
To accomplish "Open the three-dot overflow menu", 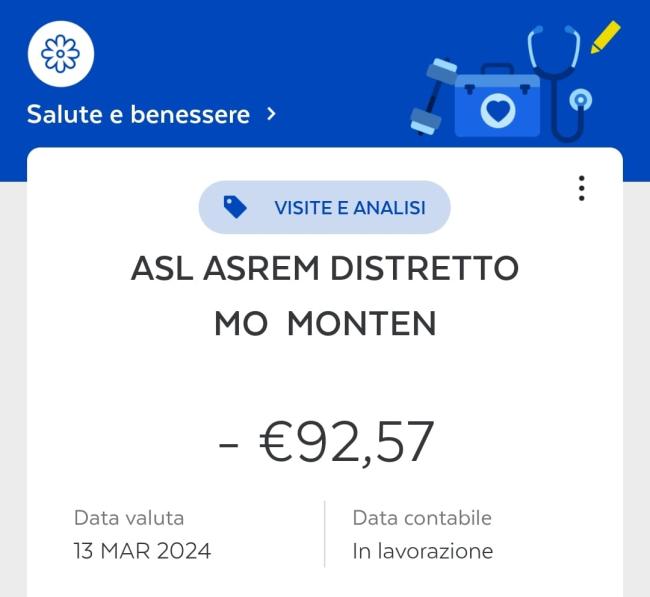I will pyautogui.click(x=581, y=188).
